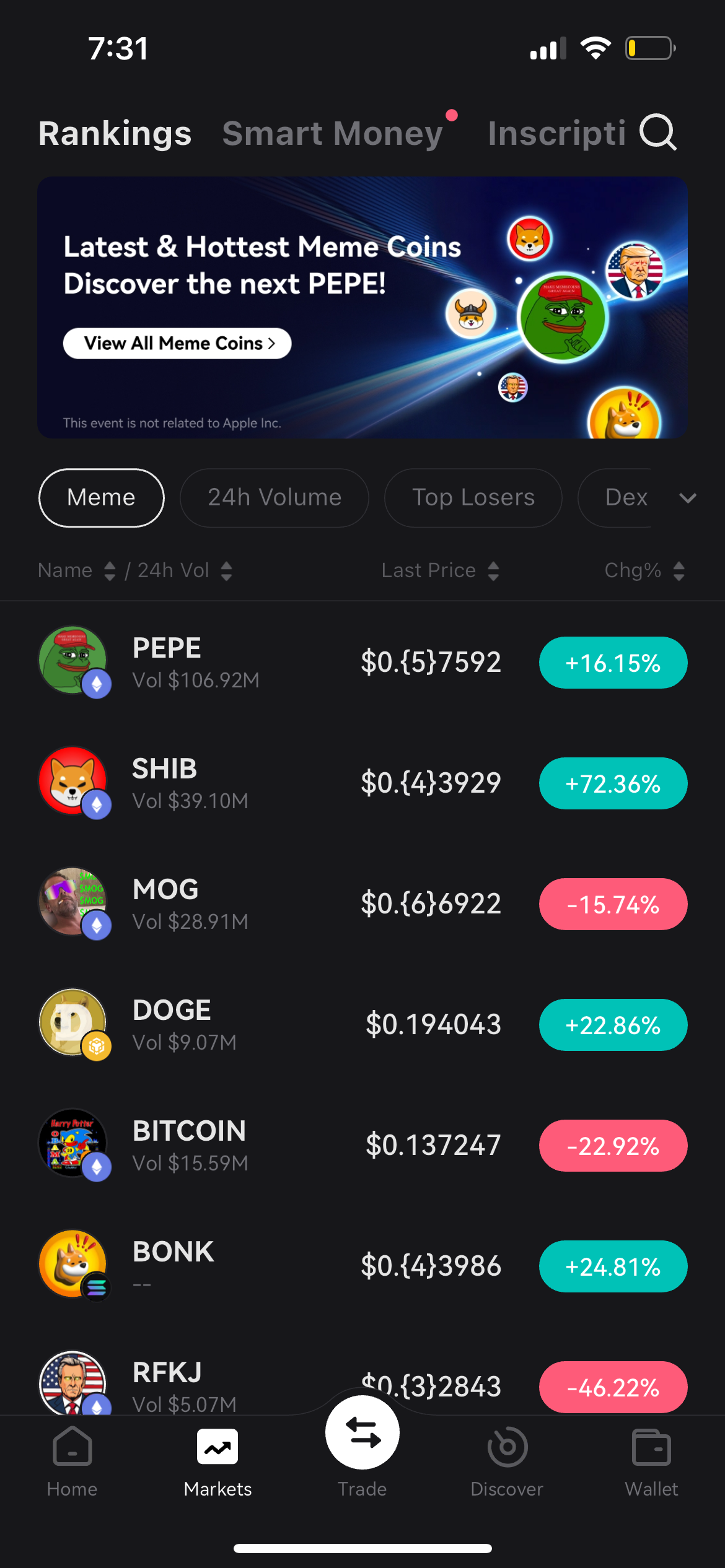Screen dimensions: 725x1568
Task: Tap the Trade swap icon in bottom bar
Action: (x=362, y=1431)
